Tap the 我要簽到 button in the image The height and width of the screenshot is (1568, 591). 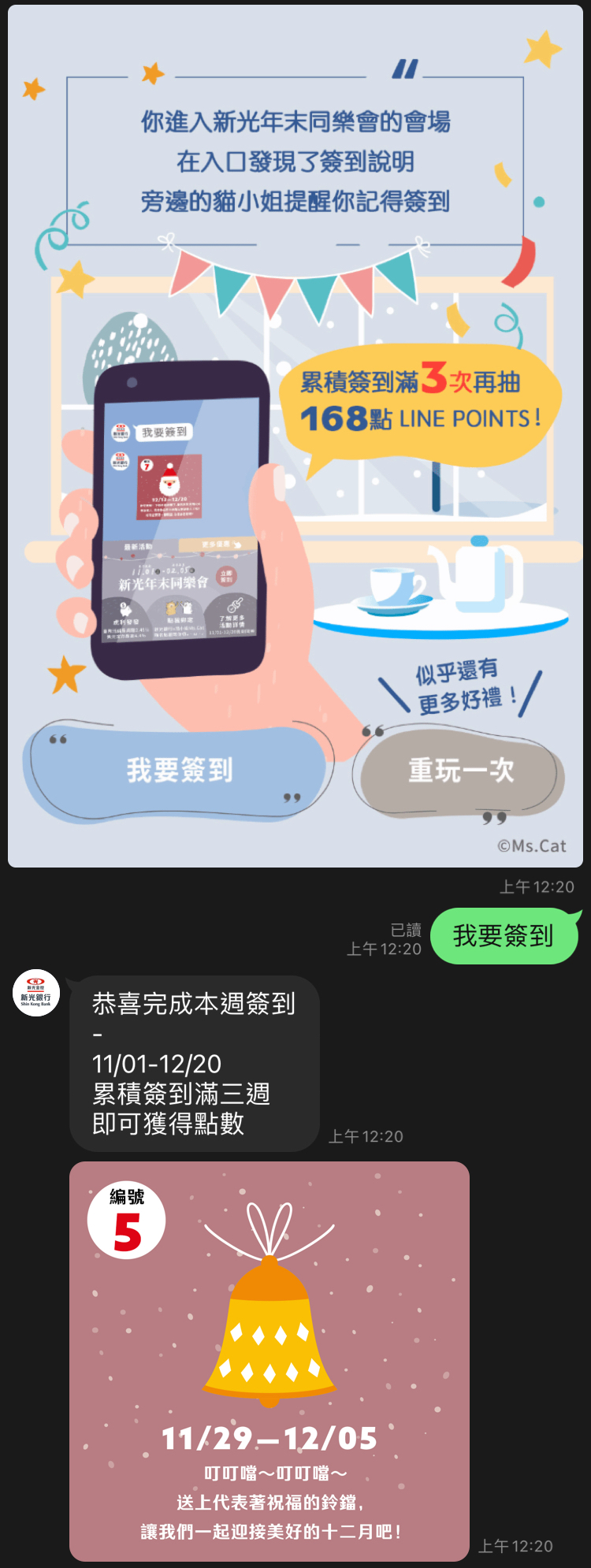point(180,770)
